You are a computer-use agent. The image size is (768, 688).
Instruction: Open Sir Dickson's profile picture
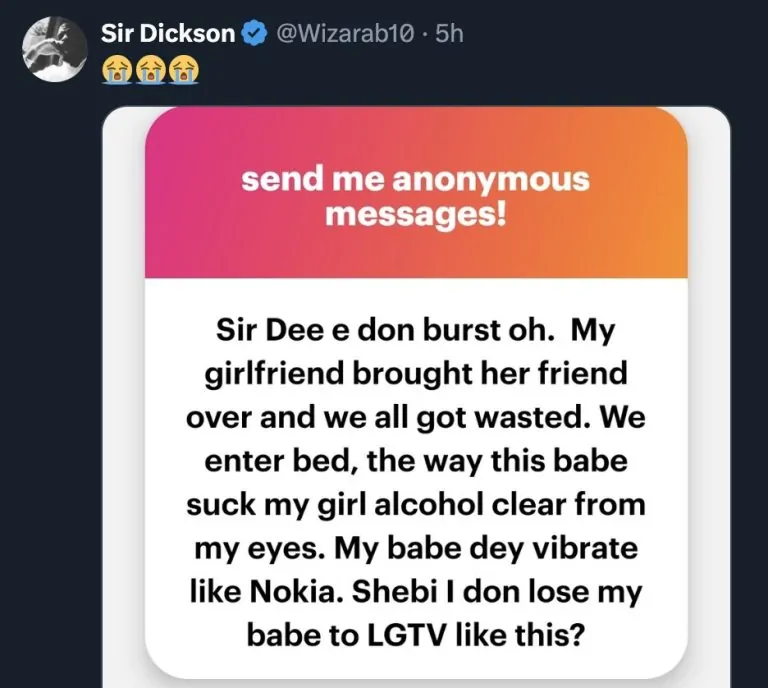pyautogui.click(x=50, y=46)
